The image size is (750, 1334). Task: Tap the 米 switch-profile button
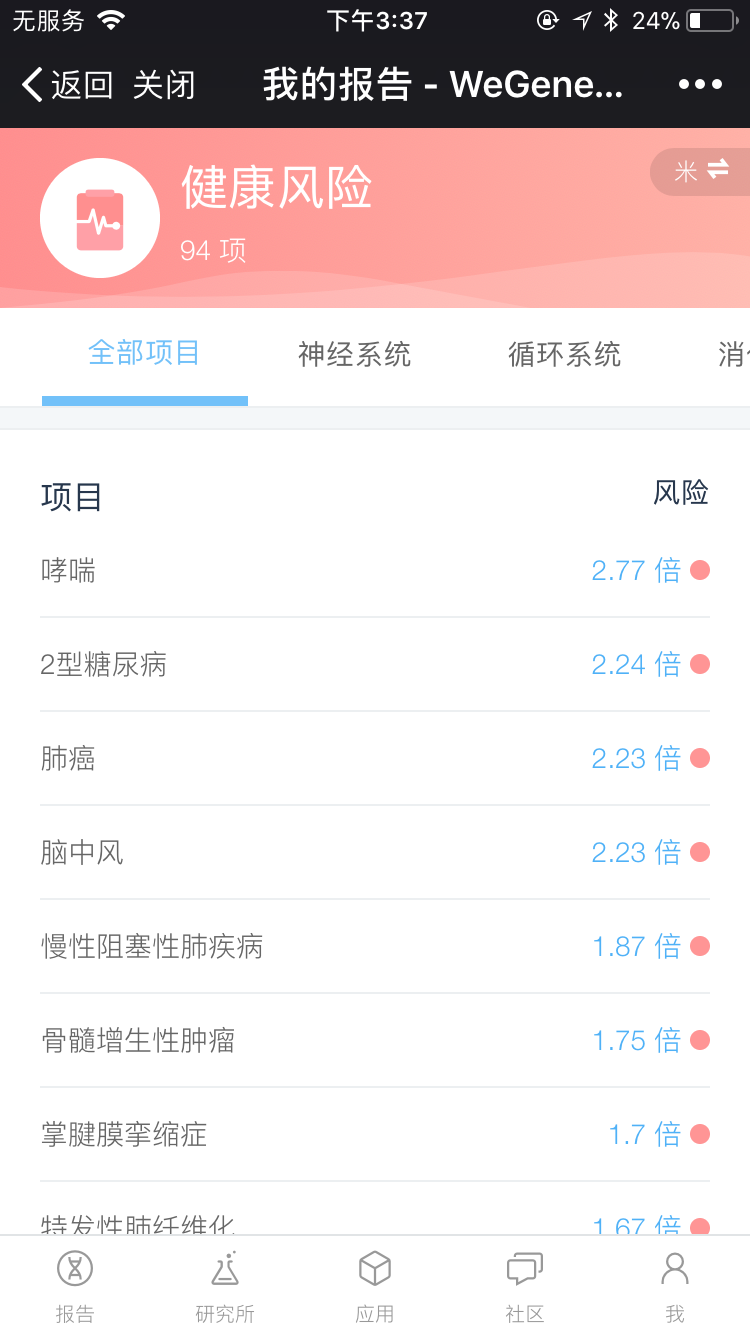click(x=701, y=171)
